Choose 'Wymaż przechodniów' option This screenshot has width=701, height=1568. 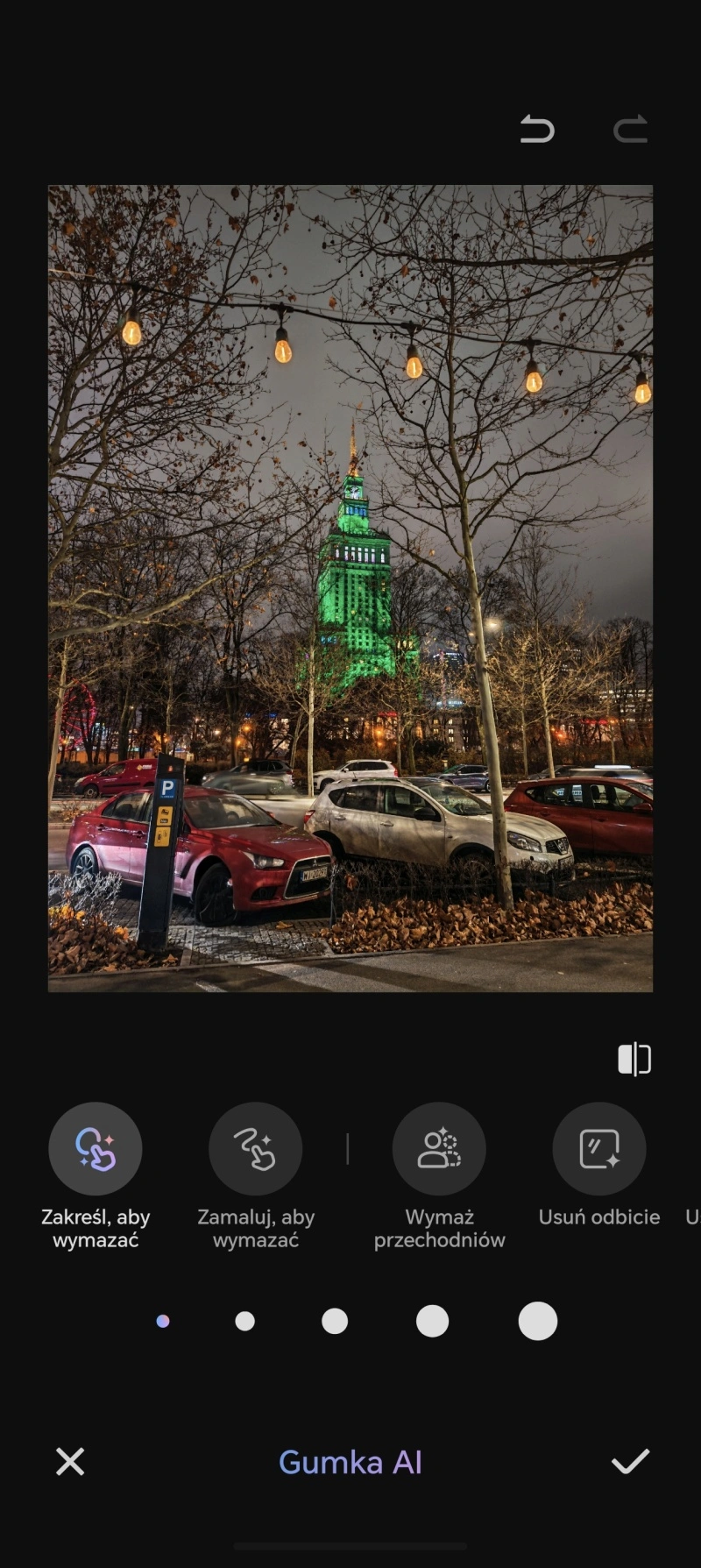coord(439,1149)
